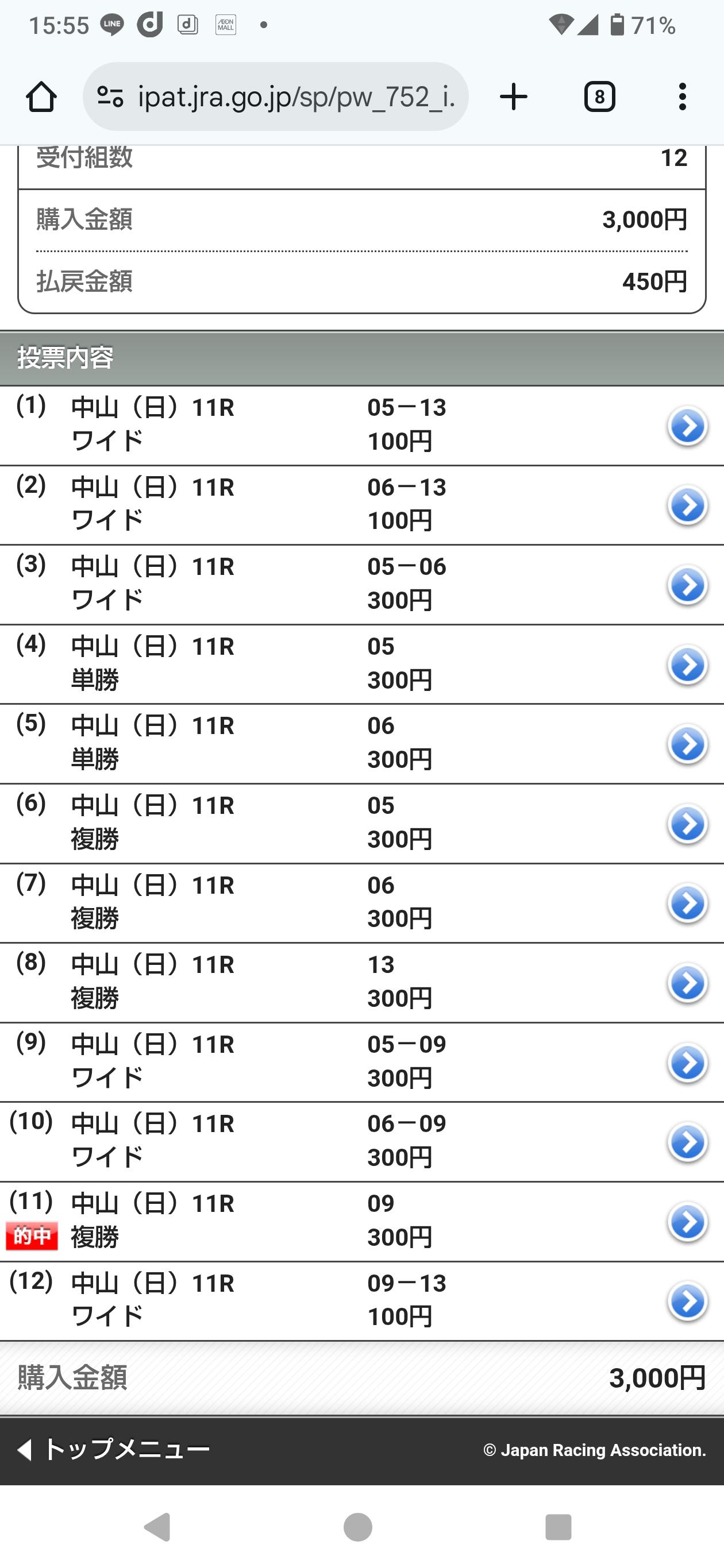Show details of bet (9) ワイド 05-09
This screenshot has height=1568, width=724.
tap(687, 1063)
